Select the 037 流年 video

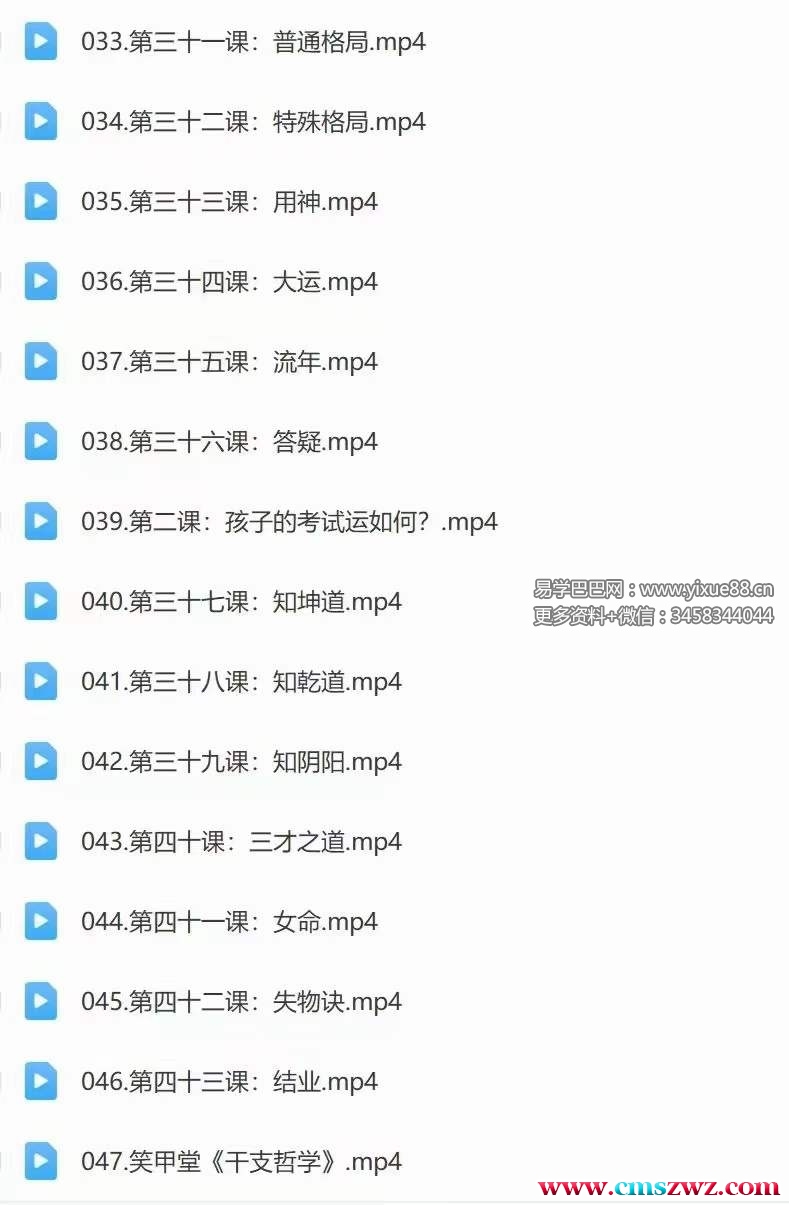(x=229, y=363)
